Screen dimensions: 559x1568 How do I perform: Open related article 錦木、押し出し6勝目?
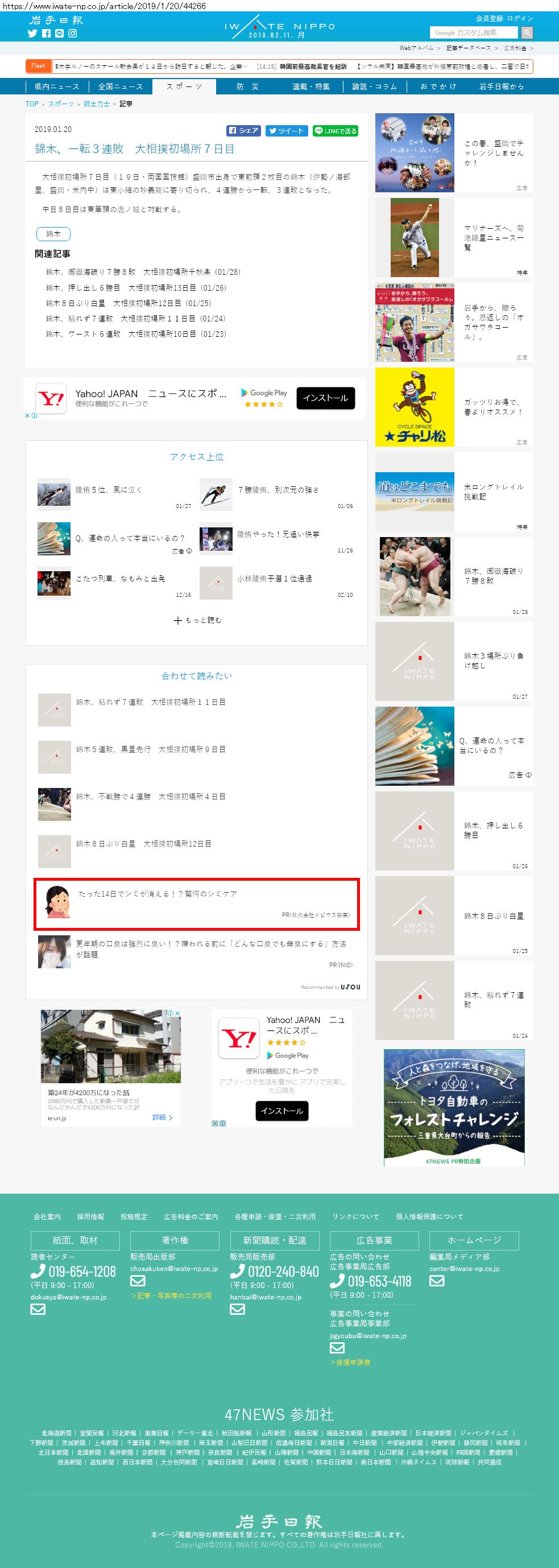click(136, 288)
